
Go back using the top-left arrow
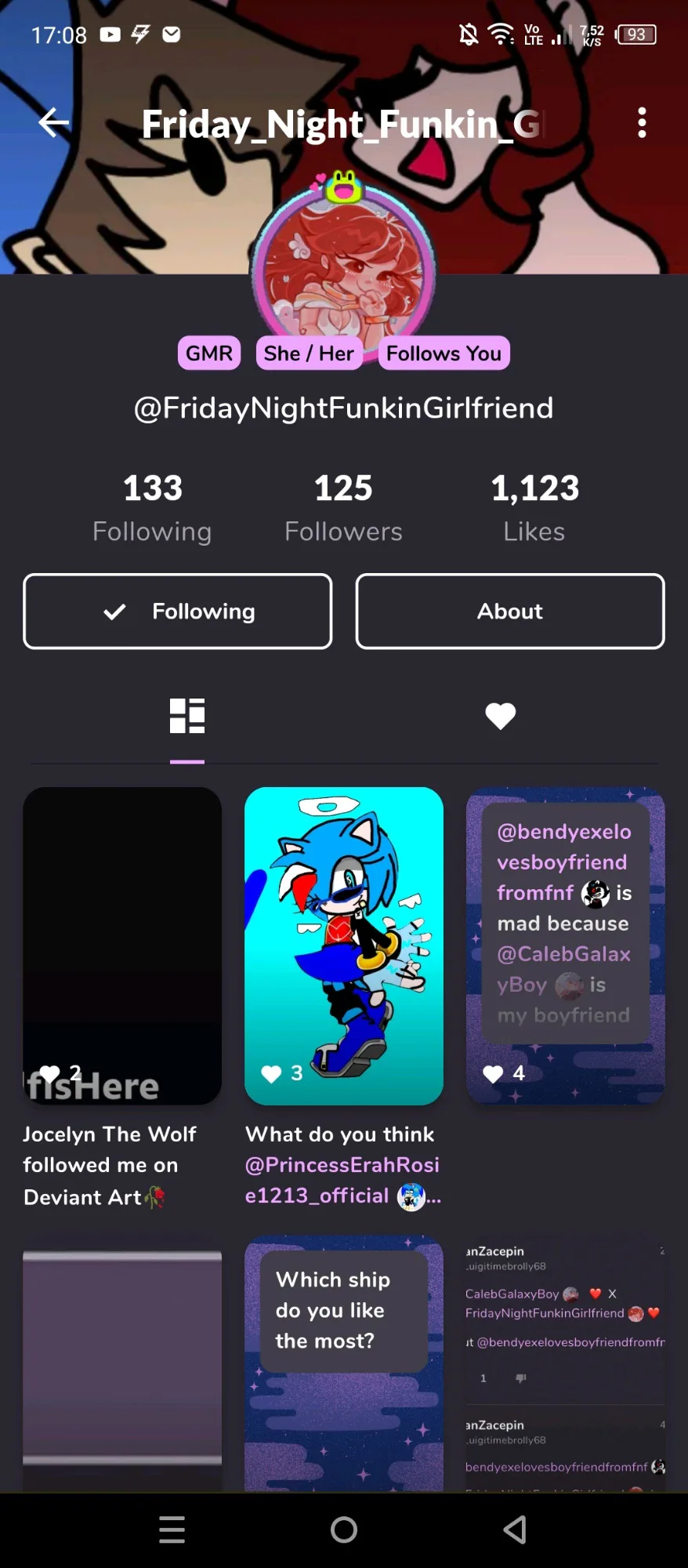click(53, 122)
